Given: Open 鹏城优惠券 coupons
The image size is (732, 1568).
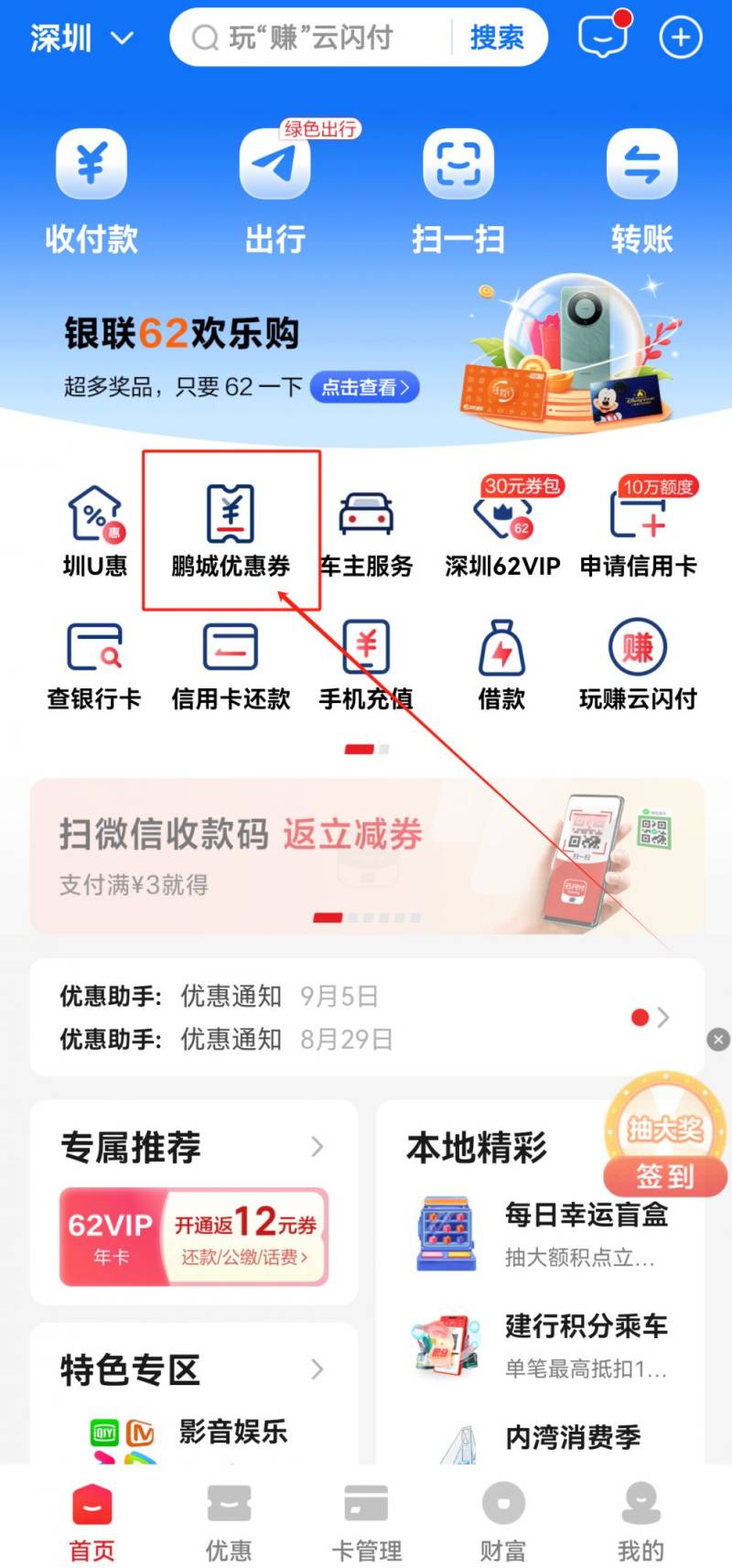Looking at the screenshot, I should 231,531.
